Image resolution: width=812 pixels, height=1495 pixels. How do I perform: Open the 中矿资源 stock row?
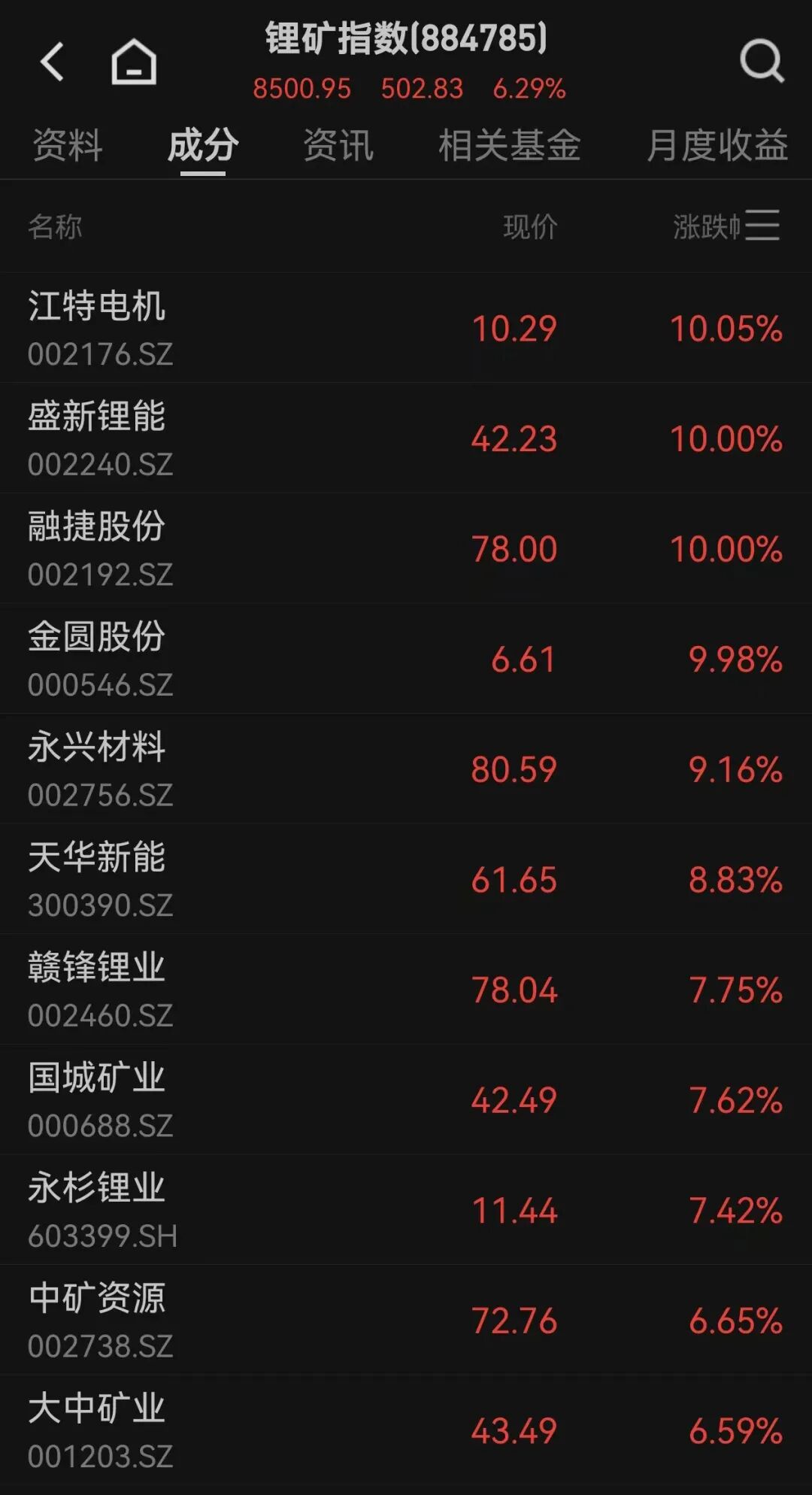click(406, 1321)
